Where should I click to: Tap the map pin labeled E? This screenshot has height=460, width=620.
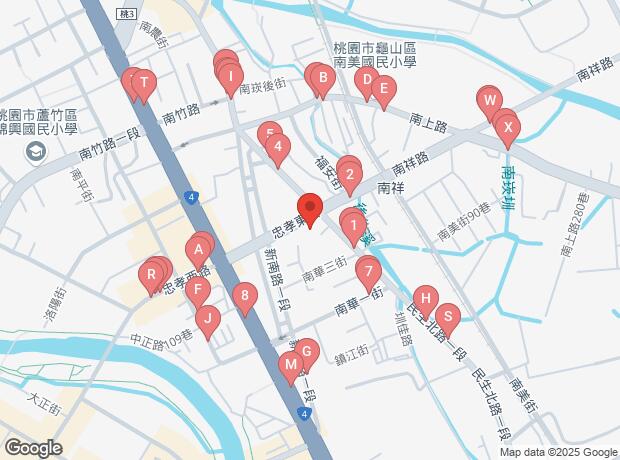(381, 87)
